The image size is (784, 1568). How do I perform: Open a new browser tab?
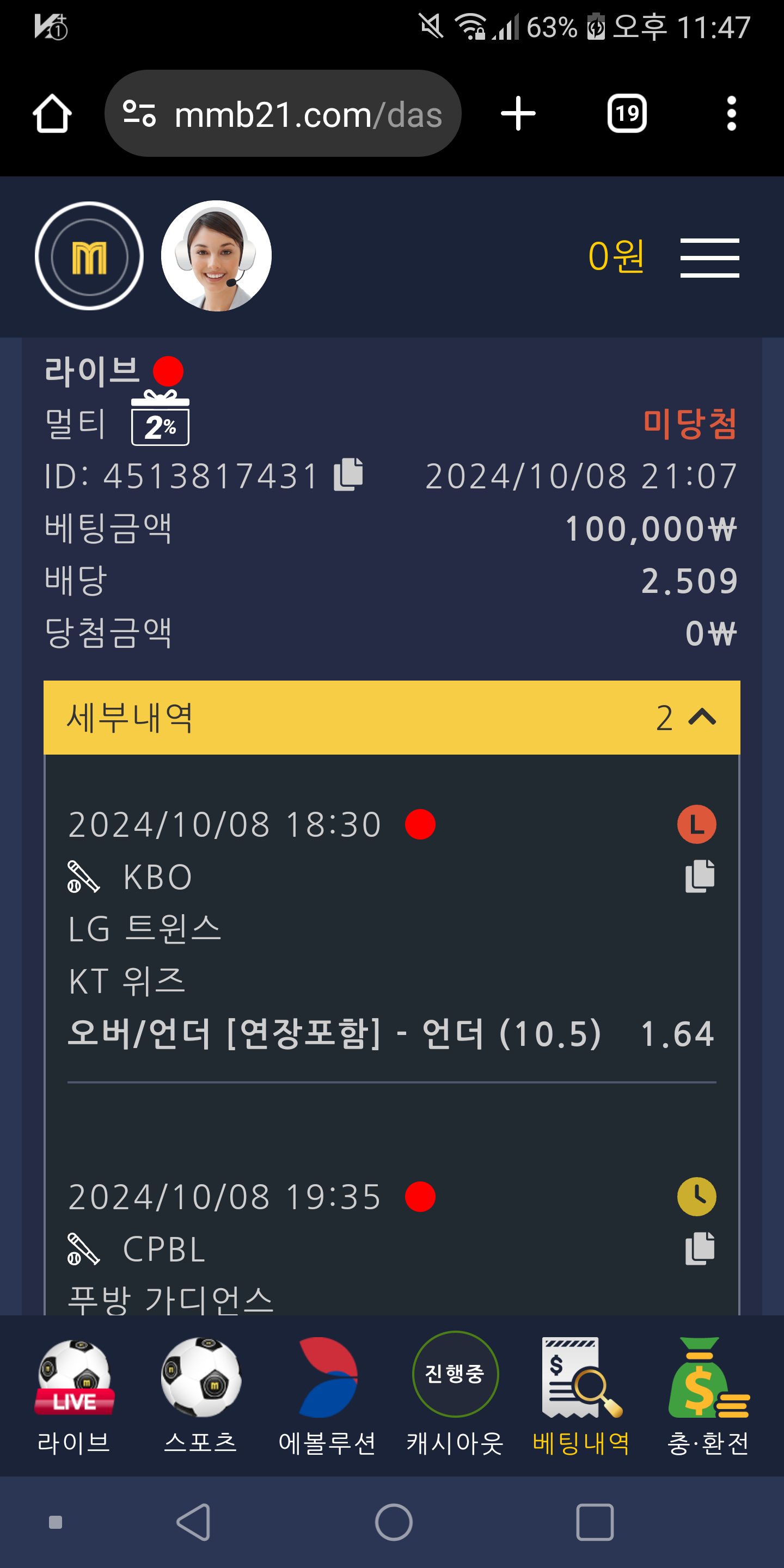pyautogui.click(x=518, y=113)
